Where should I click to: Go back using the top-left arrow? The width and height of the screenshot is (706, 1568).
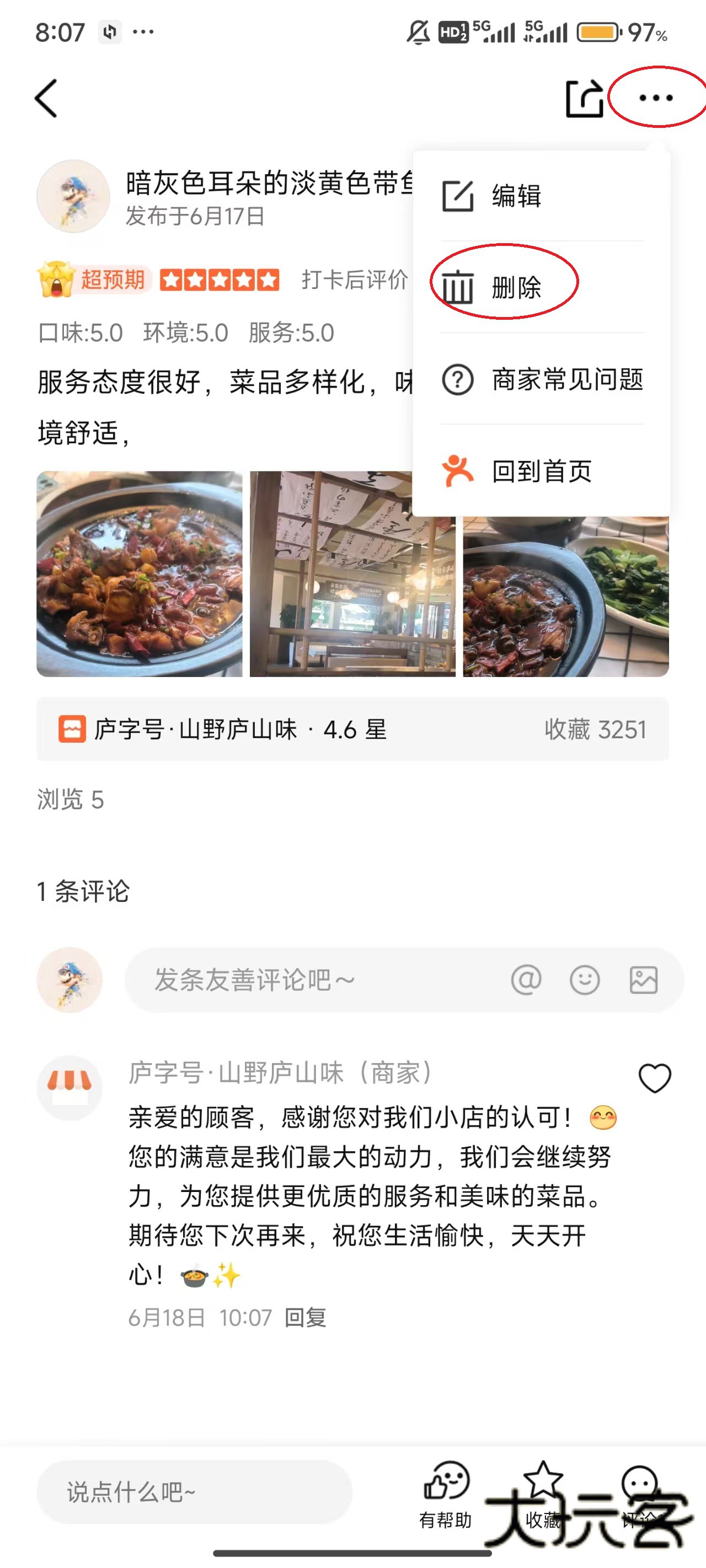pos(46,98)
